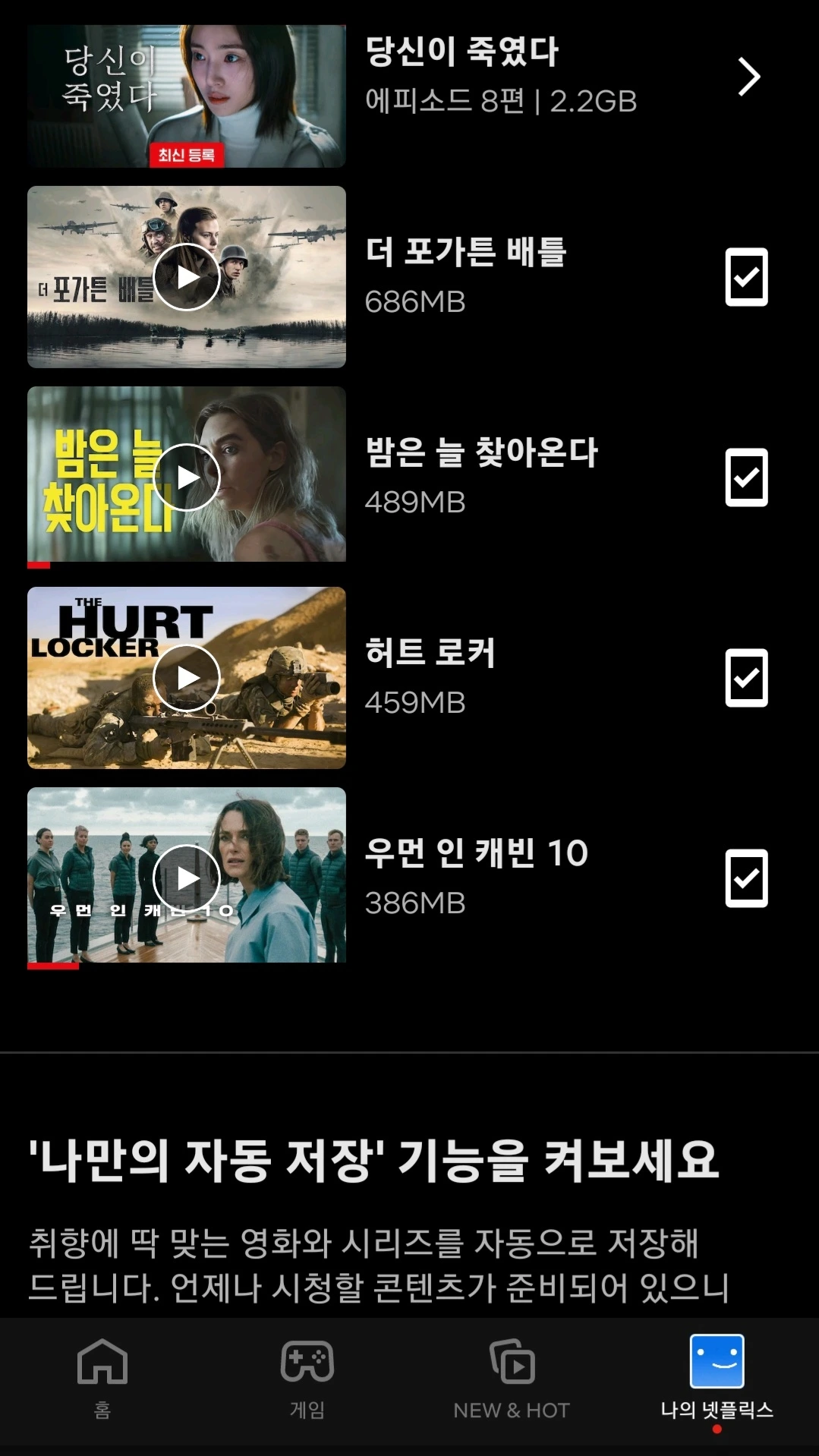Play downloaded 허트 로커
This screenshot has width=819, height=1456.
pyautogui.click(x=187, y=678)
